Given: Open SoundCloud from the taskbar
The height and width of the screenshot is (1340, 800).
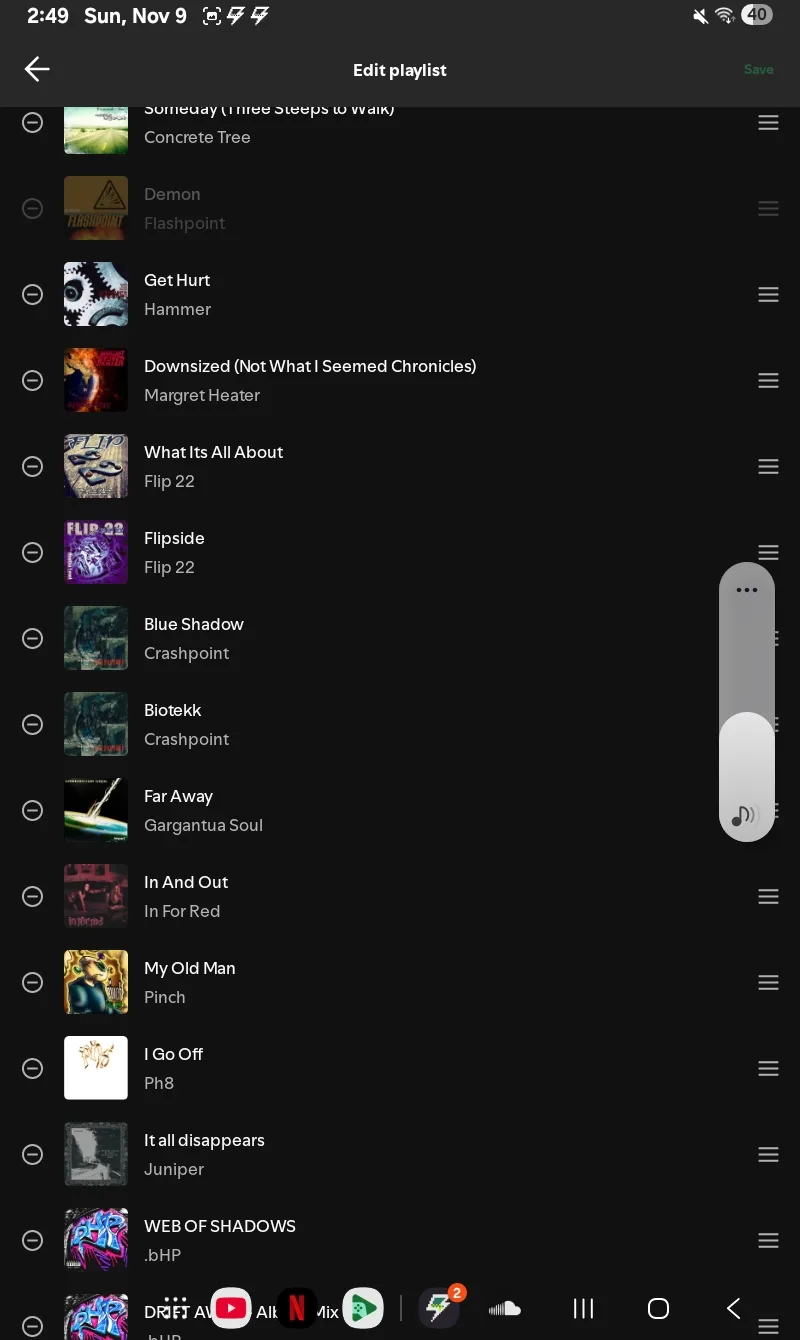Looking at the screenshot, I should [505, 1308].
